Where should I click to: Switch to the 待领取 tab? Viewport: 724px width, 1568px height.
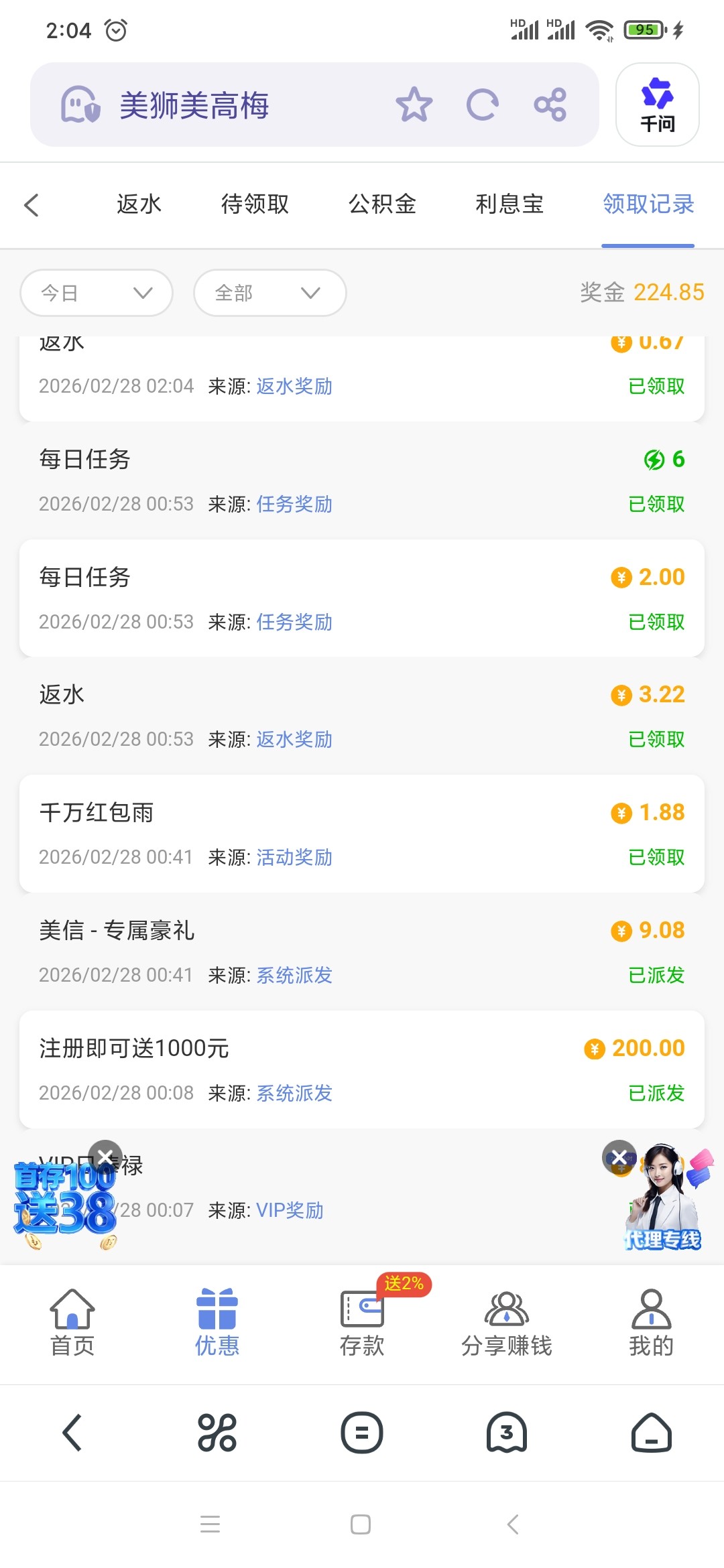click(x=255, y=204)
